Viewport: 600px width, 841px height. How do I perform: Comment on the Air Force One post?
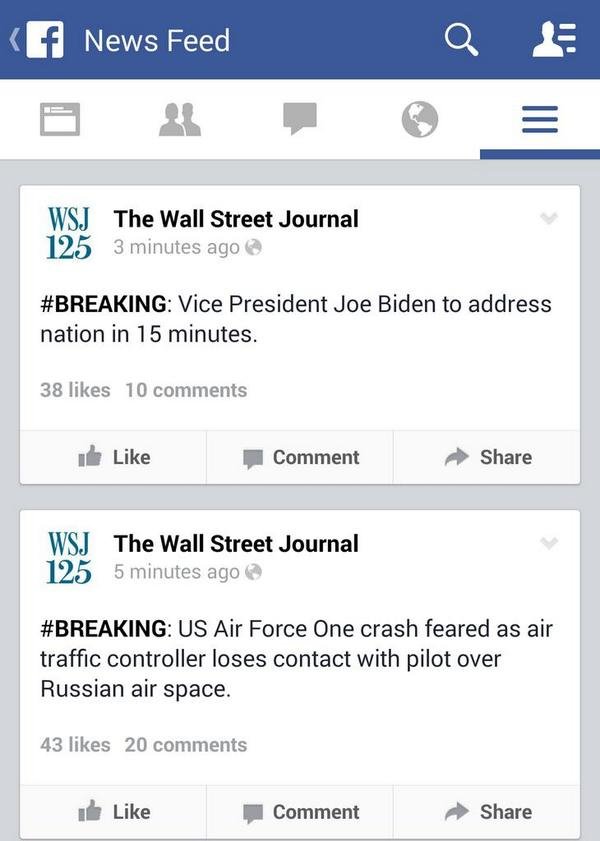[x=301, y=812]
